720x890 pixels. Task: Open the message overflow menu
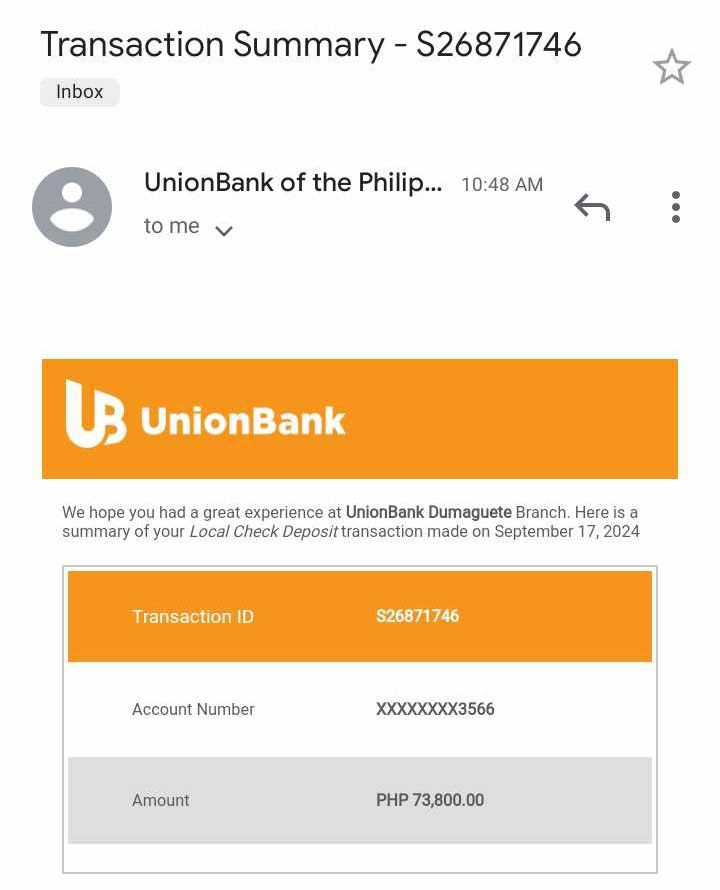[676, 207]
